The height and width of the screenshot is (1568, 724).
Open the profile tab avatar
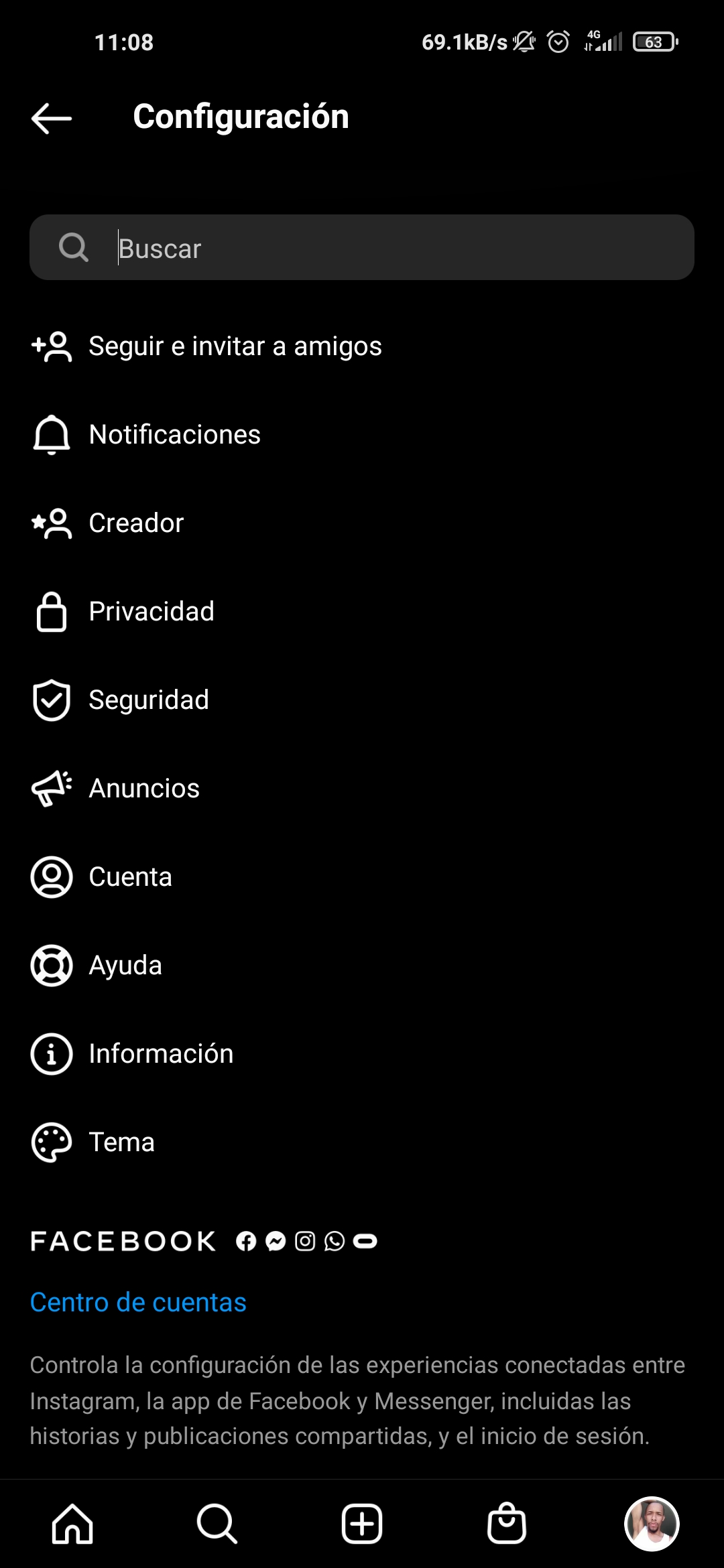pyautogui.click(x=652, y=1524)
